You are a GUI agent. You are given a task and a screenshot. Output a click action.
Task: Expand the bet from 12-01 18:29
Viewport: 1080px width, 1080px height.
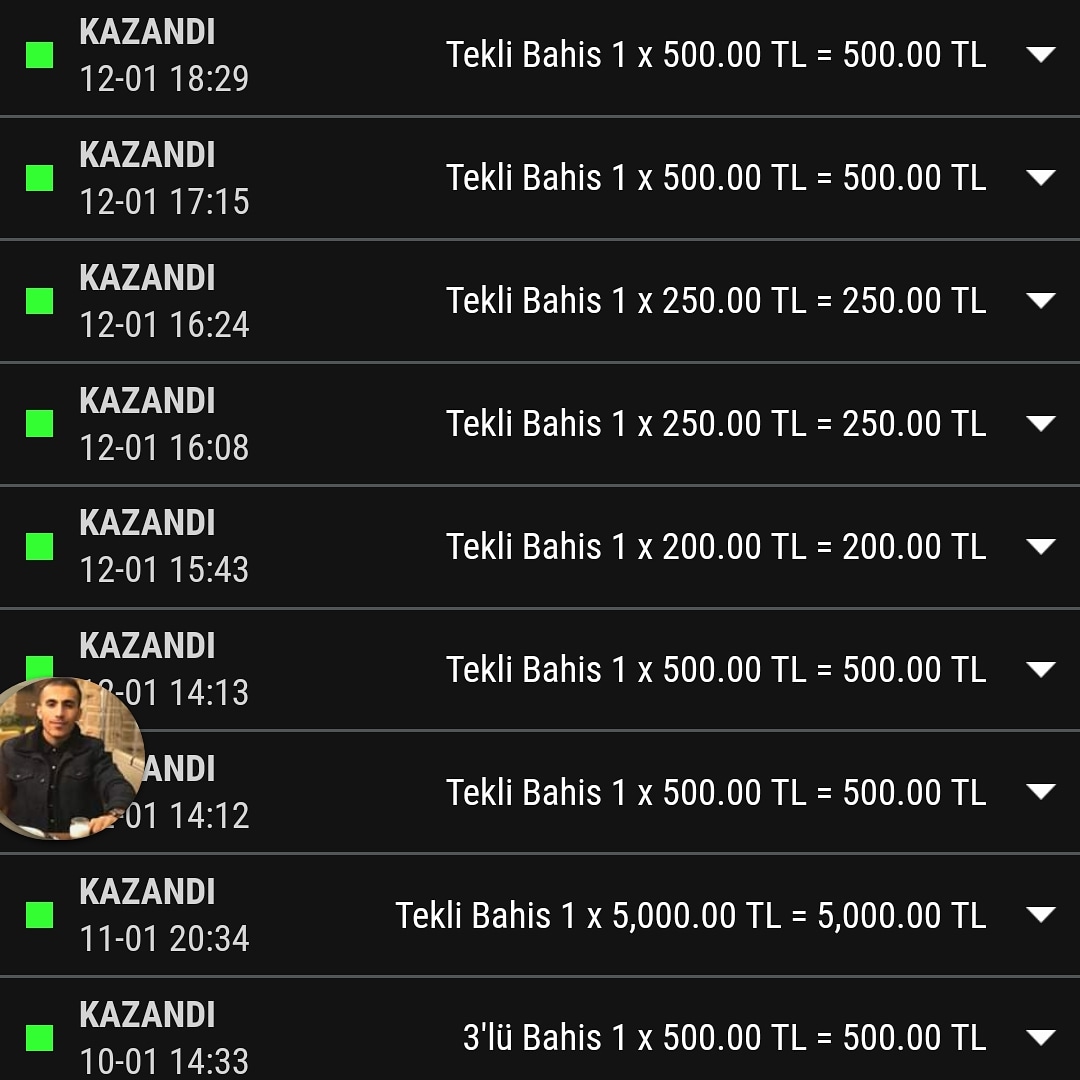(1041, 55)
